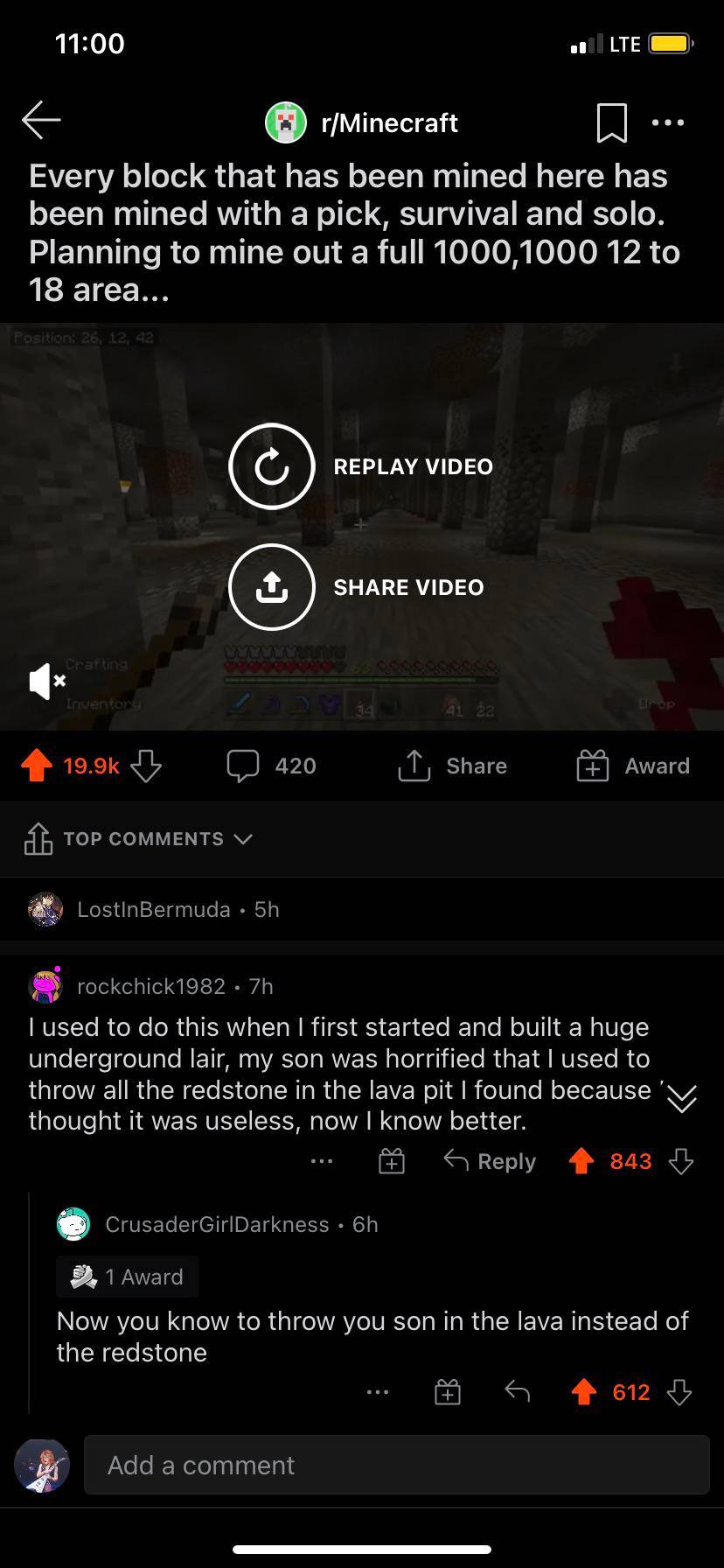
Task: Bookmark this post
Action: click(611, 122)
